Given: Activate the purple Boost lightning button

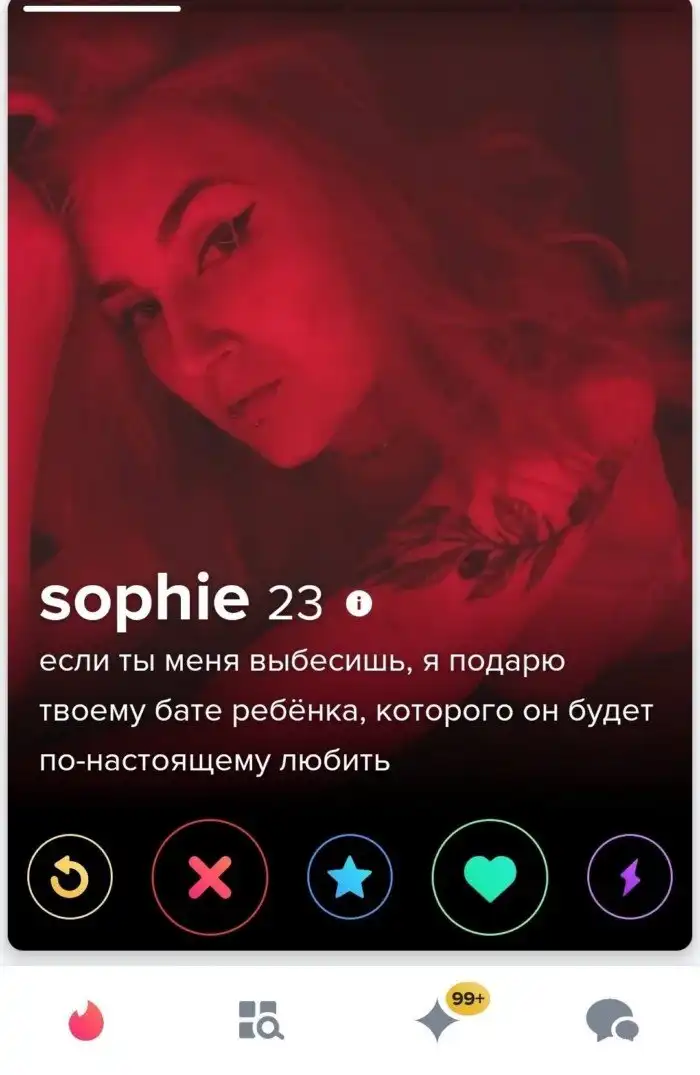Looking at the screenshot, I should (630, 877).
